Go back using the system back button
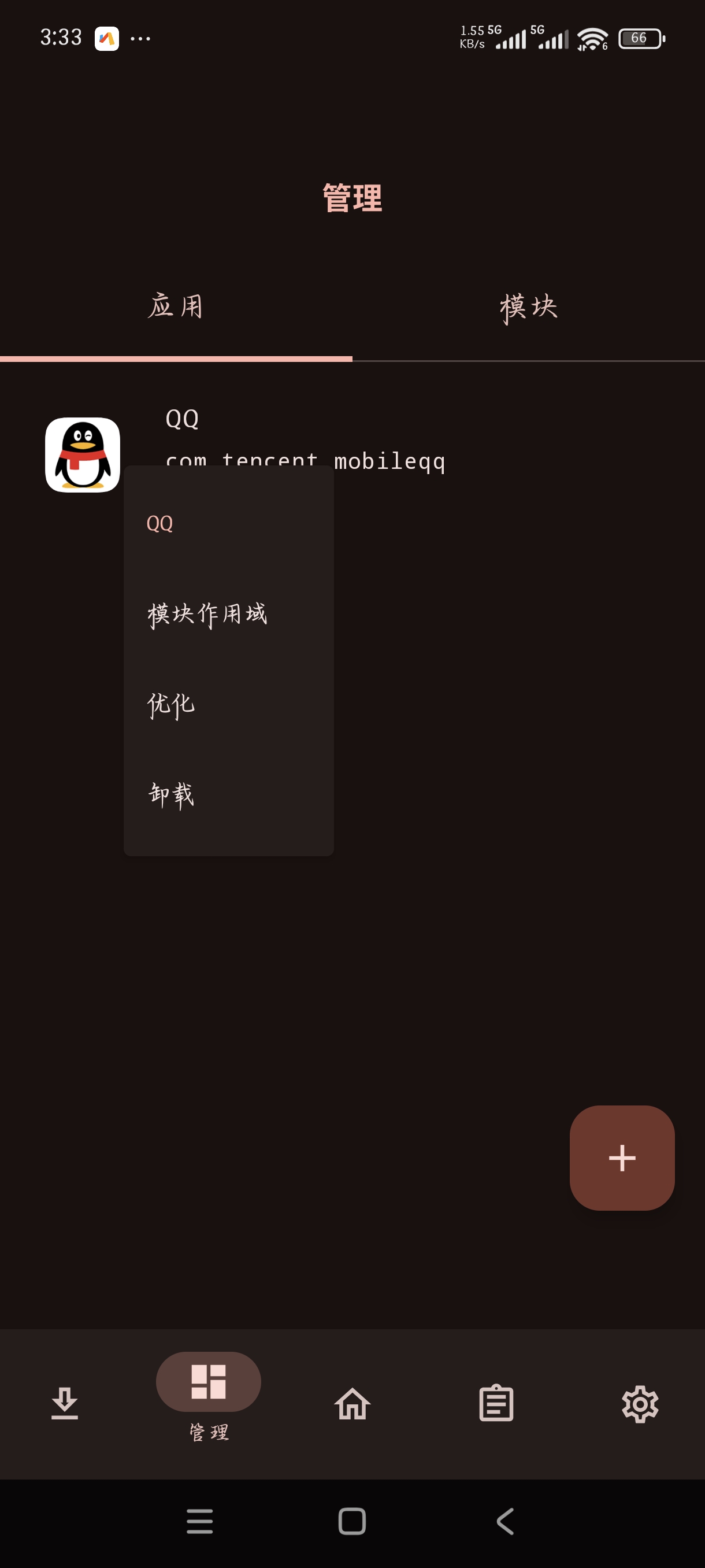 tap(505, 1521)
